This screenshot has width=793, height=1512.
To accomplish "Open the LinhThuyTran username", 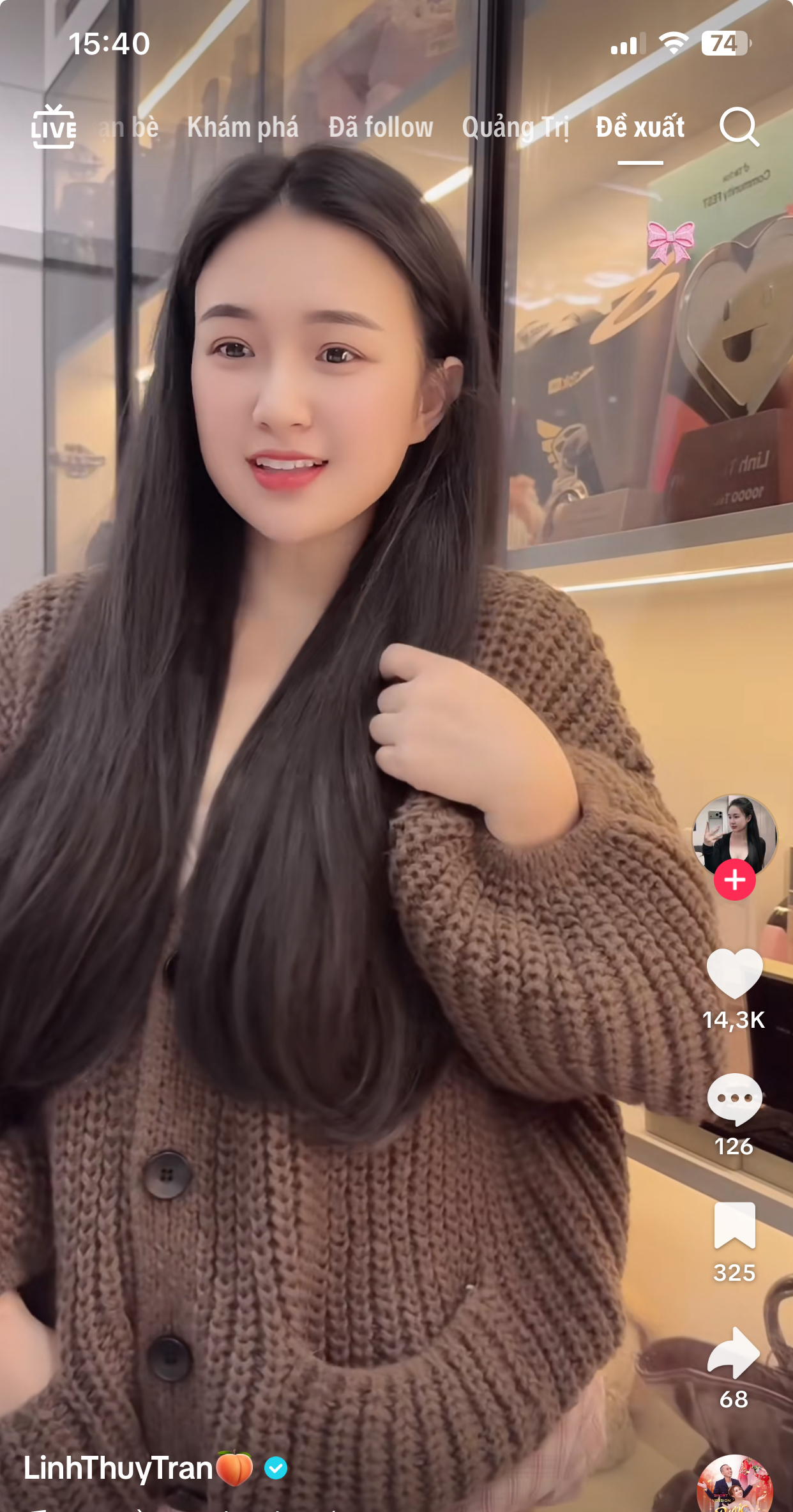I will coord(118,1468).
